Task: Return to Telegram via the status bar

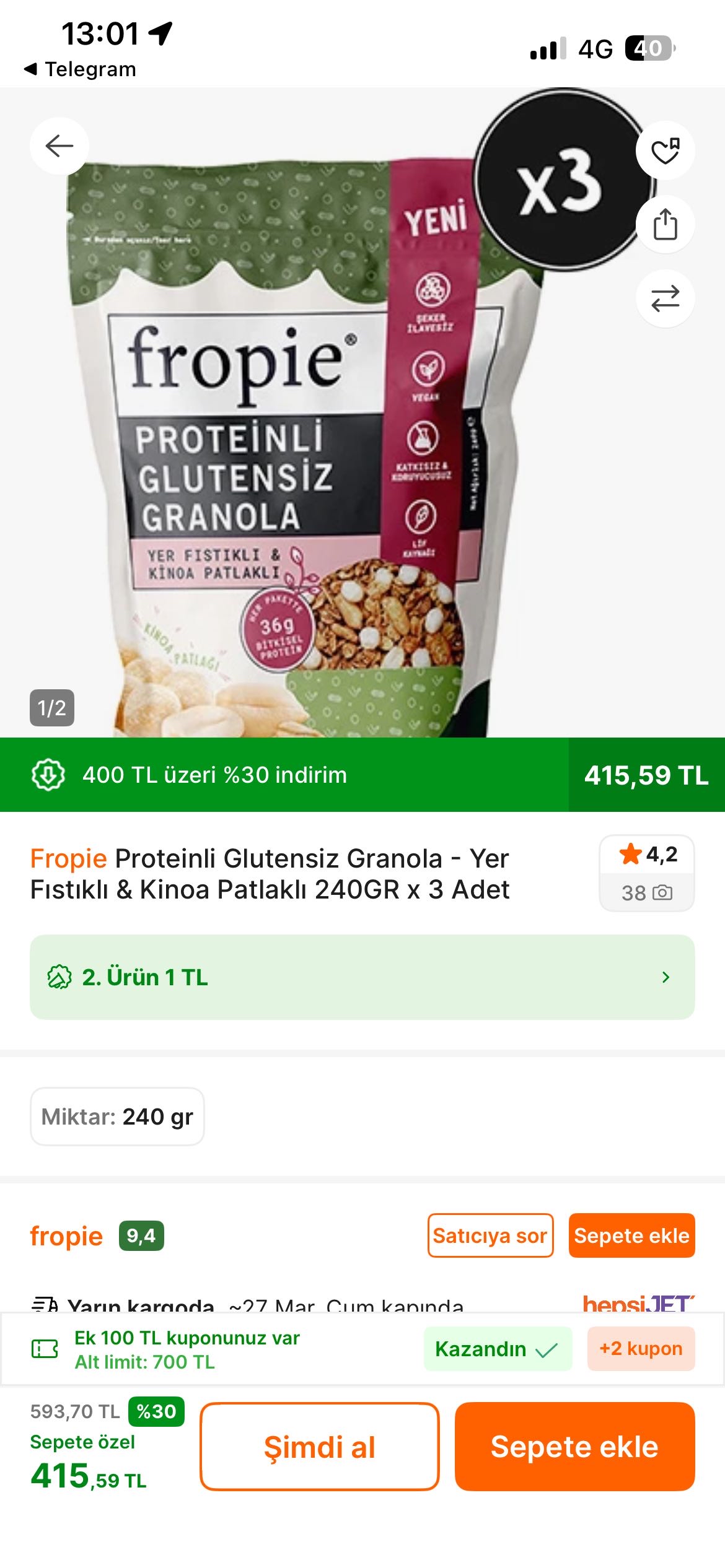Action: pos(81,69)
